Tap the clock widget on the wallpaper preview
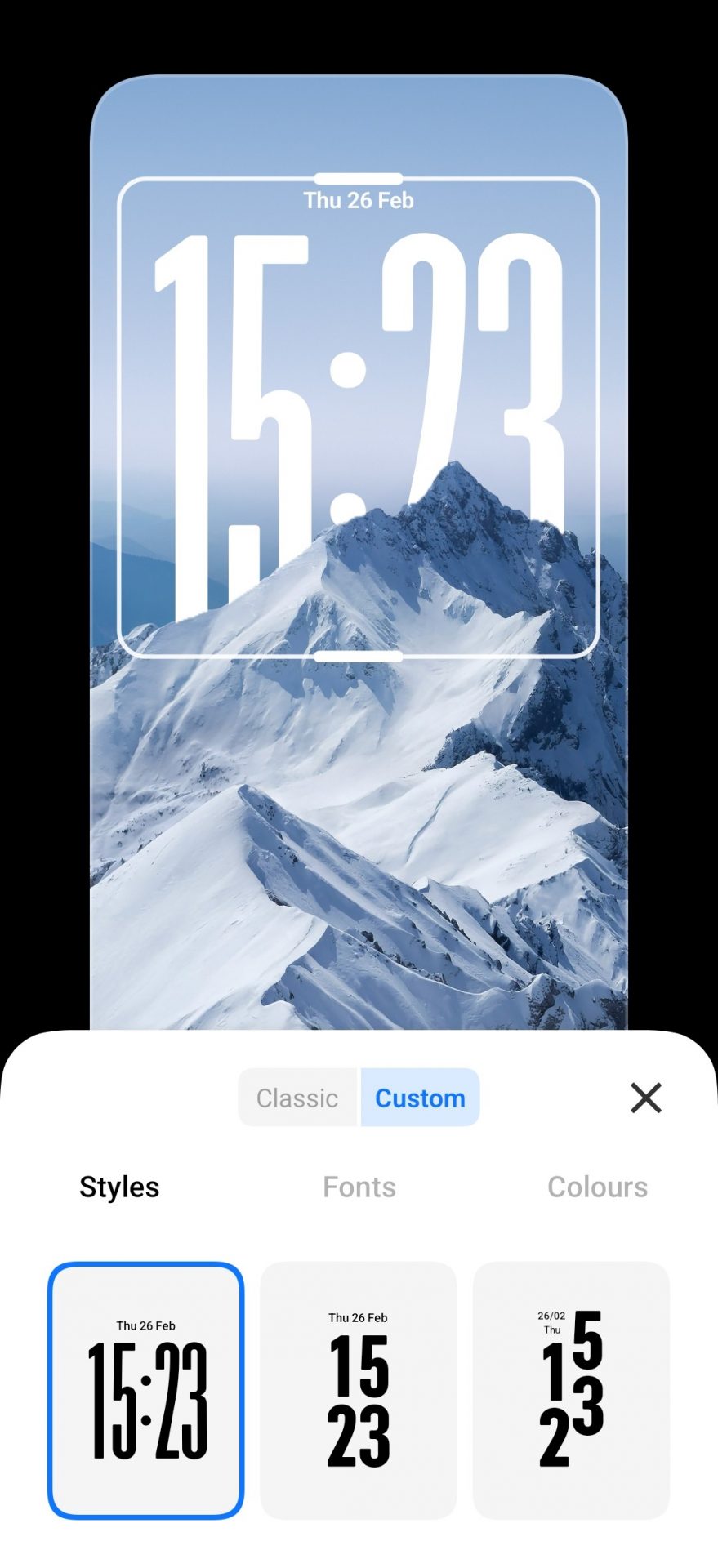 pyautogui.click(x=359, y=416)
